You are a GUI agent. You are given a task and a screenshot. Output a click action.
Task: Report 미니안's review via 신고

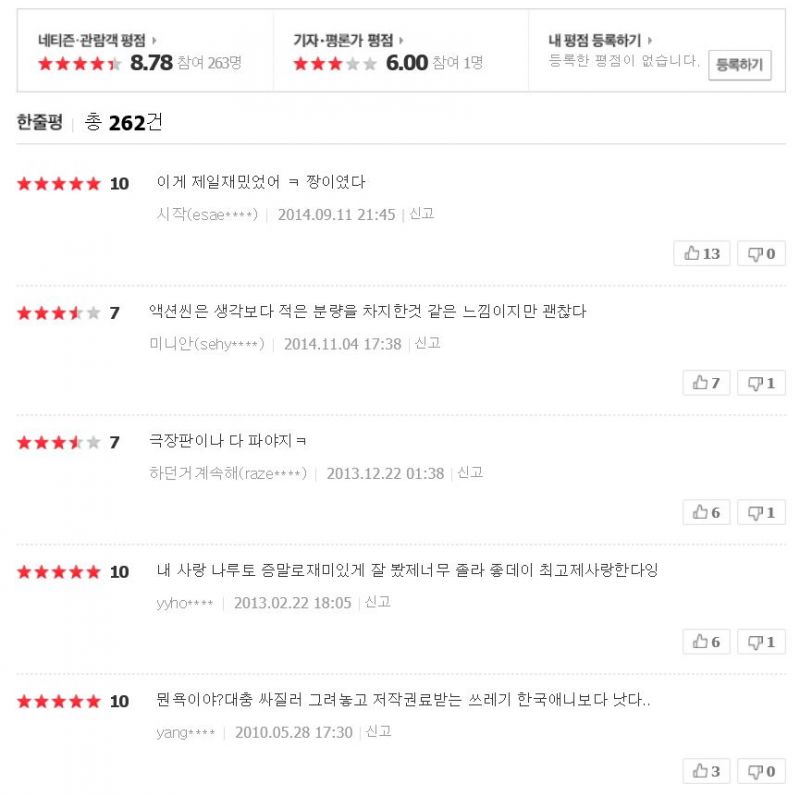[428, 343]
